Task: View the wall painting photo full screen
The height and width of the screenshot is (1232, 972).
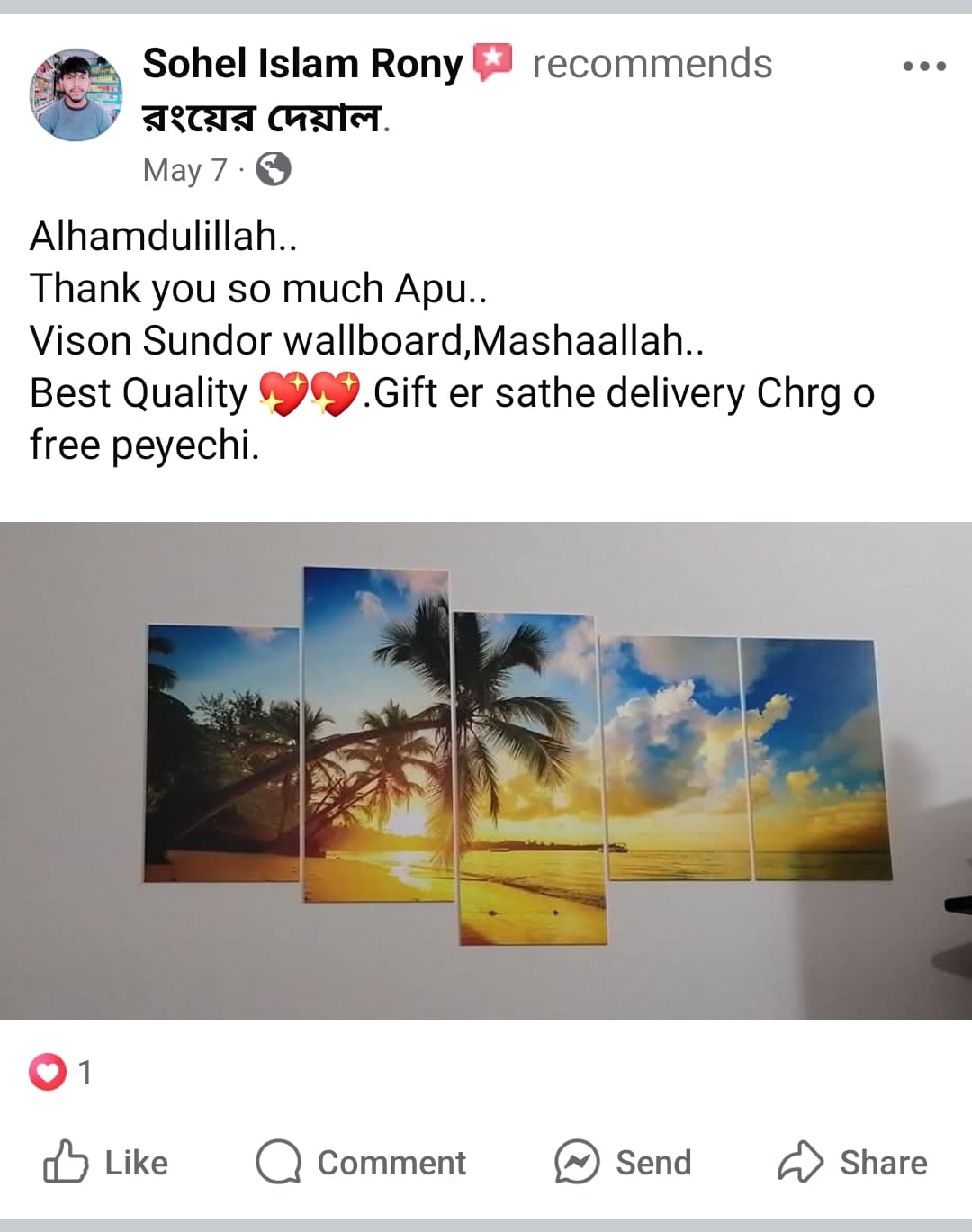Action: [x=486, y=769]
